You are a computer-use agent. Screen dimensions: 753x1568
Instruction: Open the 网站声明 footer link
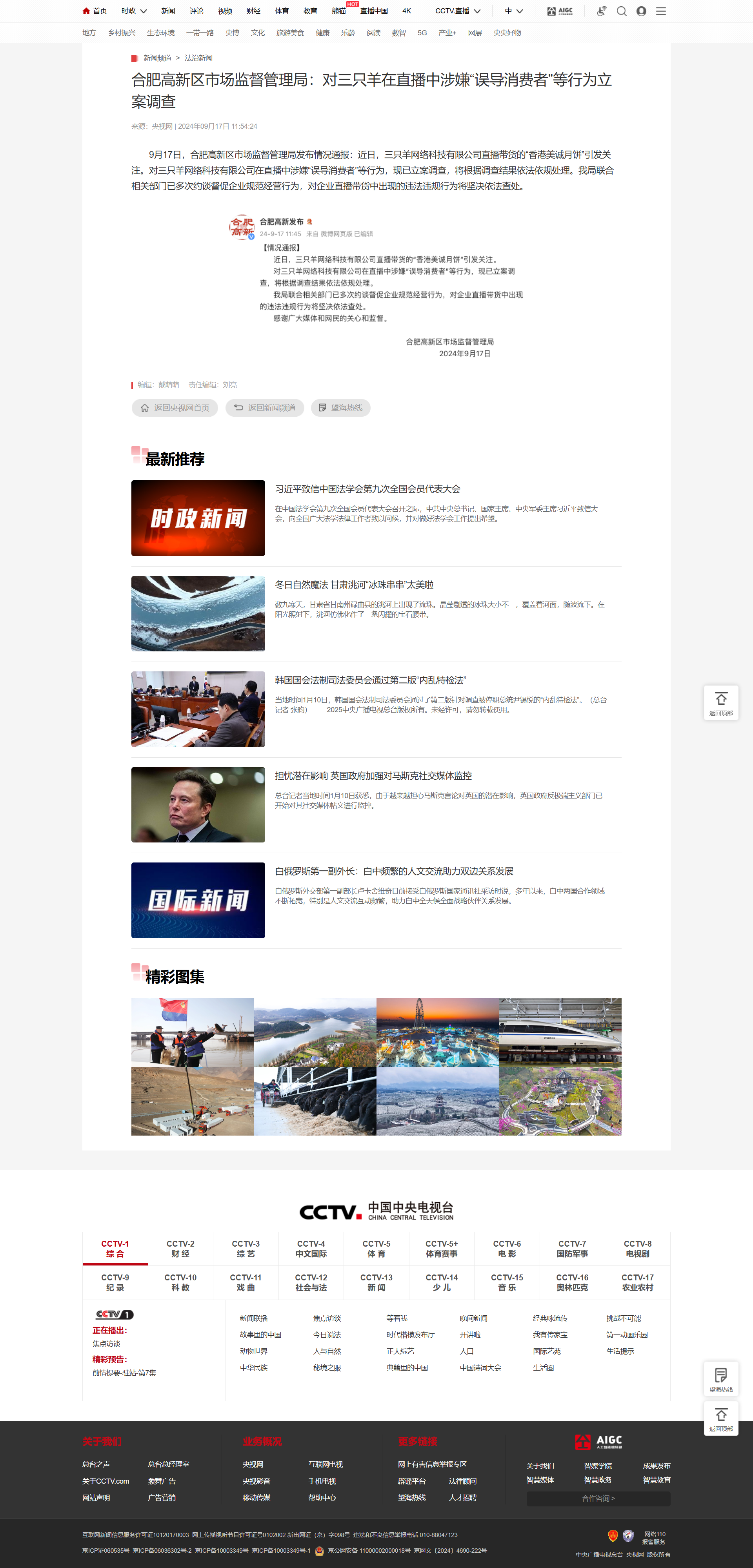pyautogui.click(x=96, y=1497)
